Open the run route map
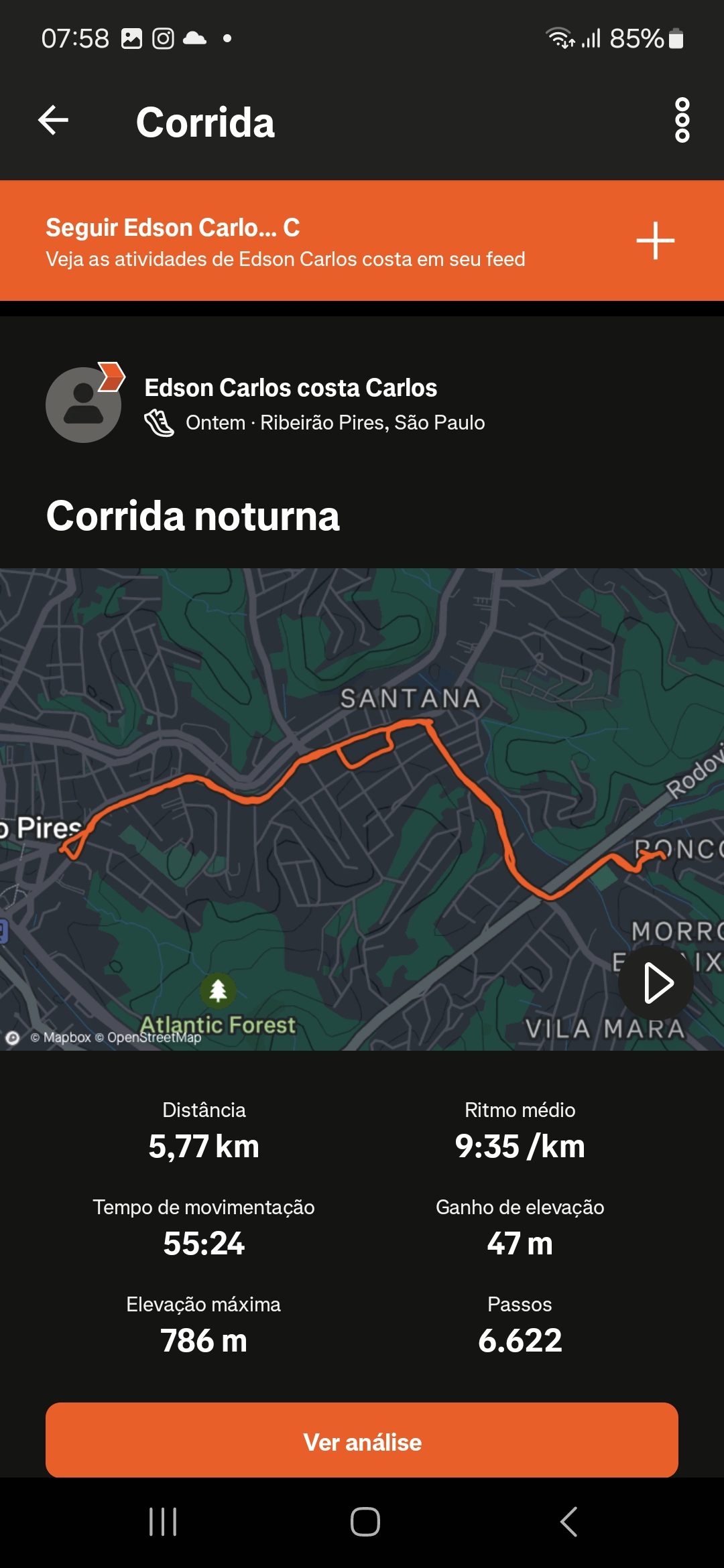The height and width of the screenshot is (1568, 724). click(362, 809)
